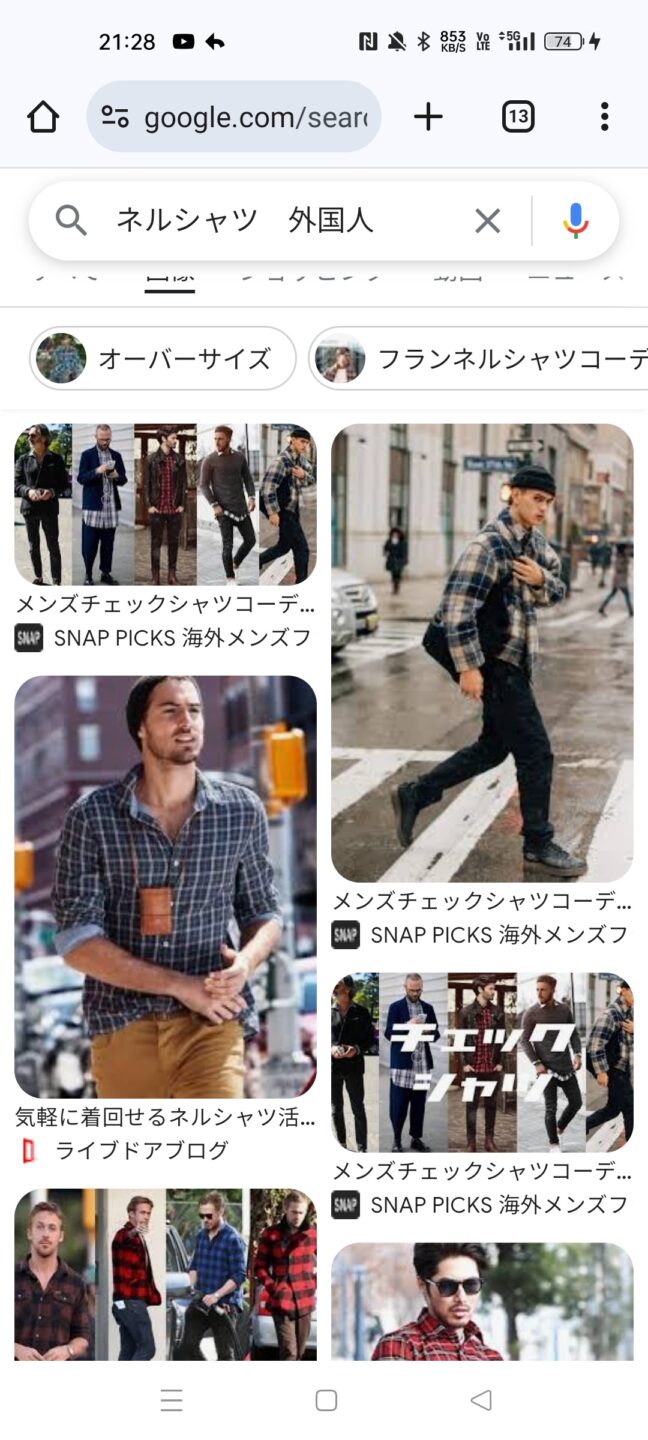Open the image of man crossing street in beanie
This screenshot has height=1440, width=648.
tap(482, 652)
